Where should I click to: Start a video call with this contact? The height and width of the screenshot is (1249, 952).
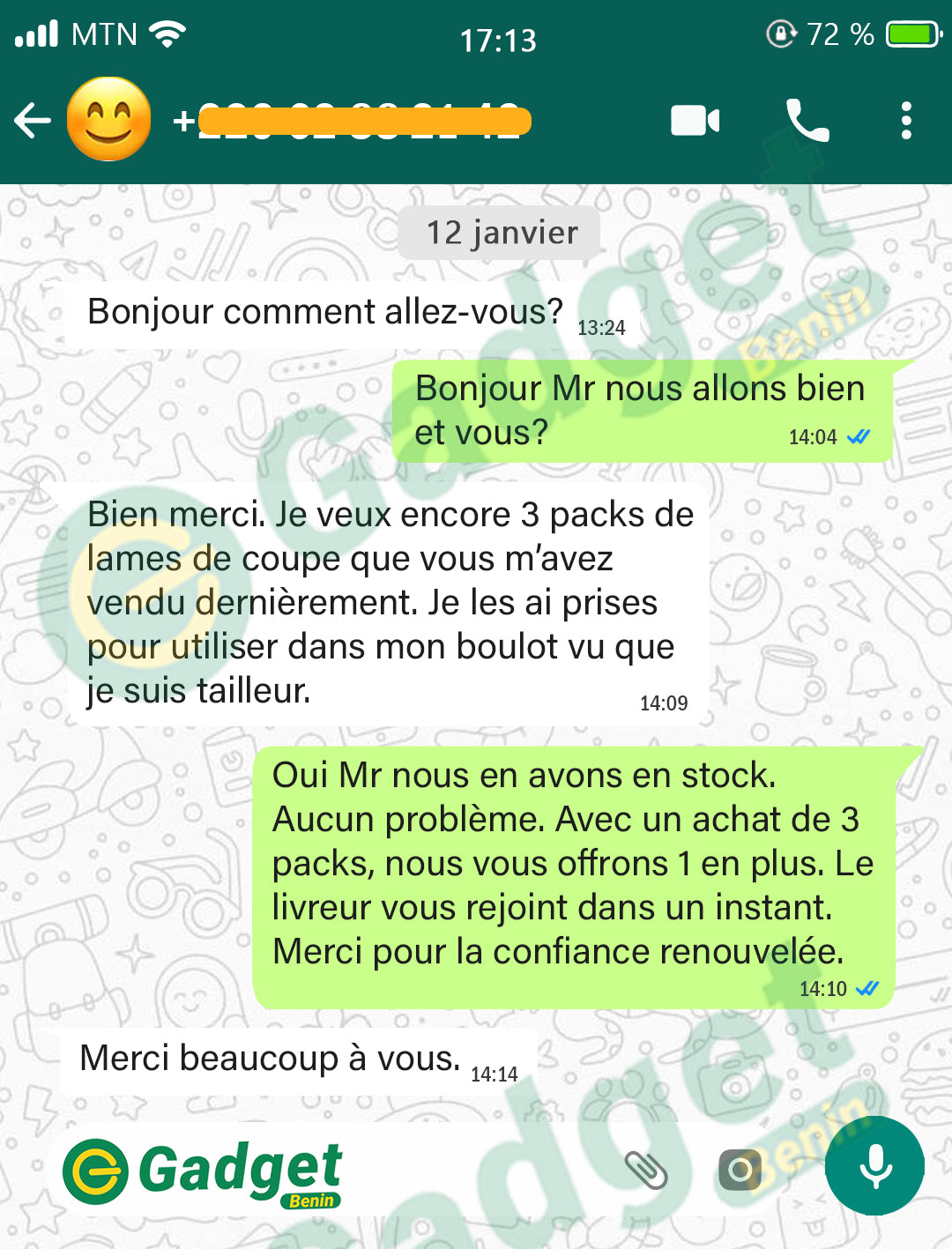point(695,121)
